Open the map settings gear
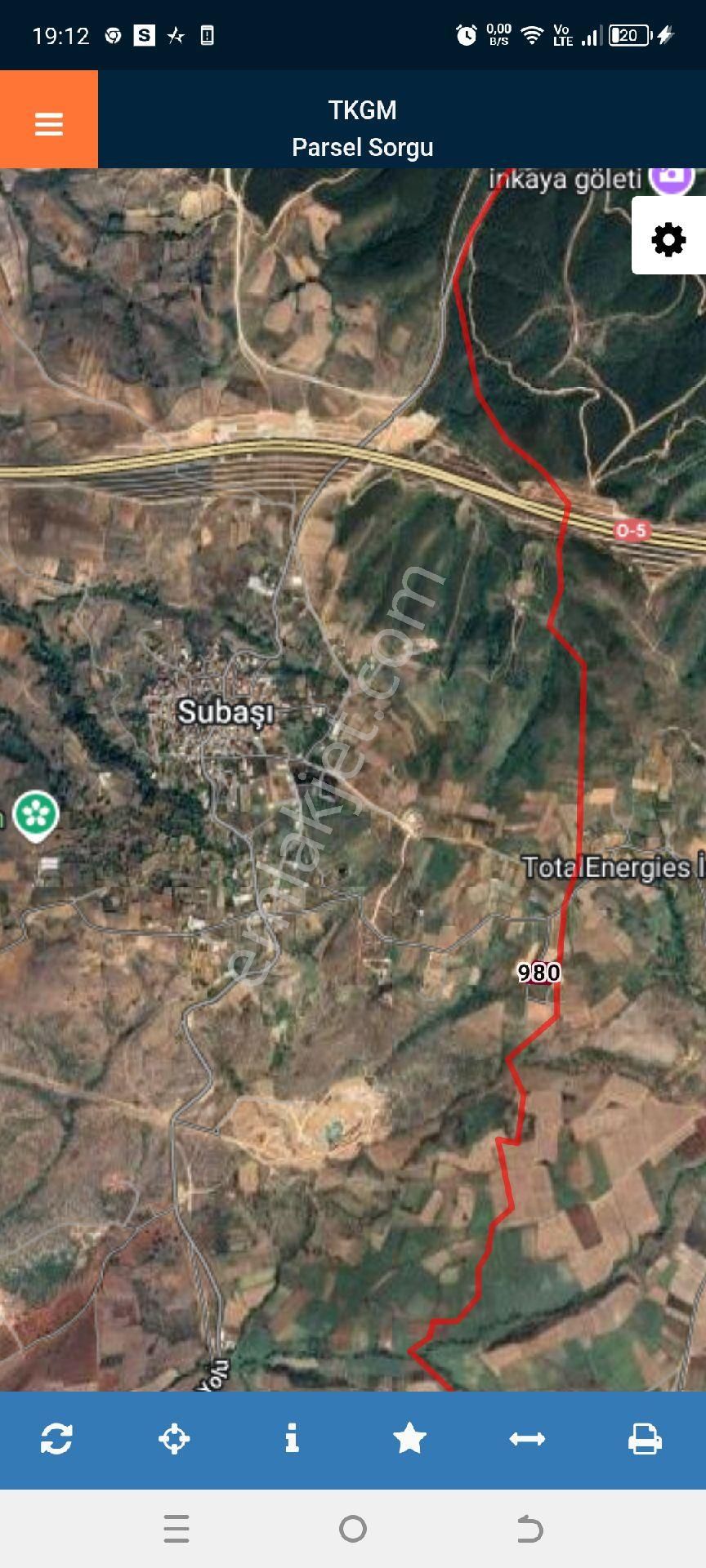This screenshot has height=1568, width=706. click(668, 241)
